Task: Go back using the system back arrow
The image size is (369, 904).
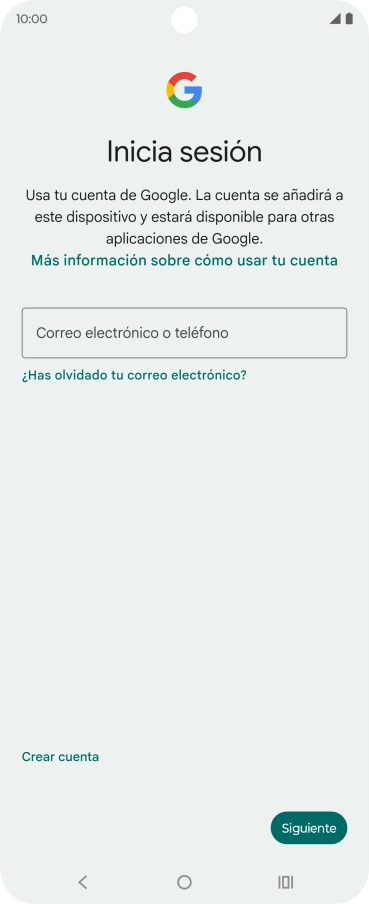Action: [83, 882]
